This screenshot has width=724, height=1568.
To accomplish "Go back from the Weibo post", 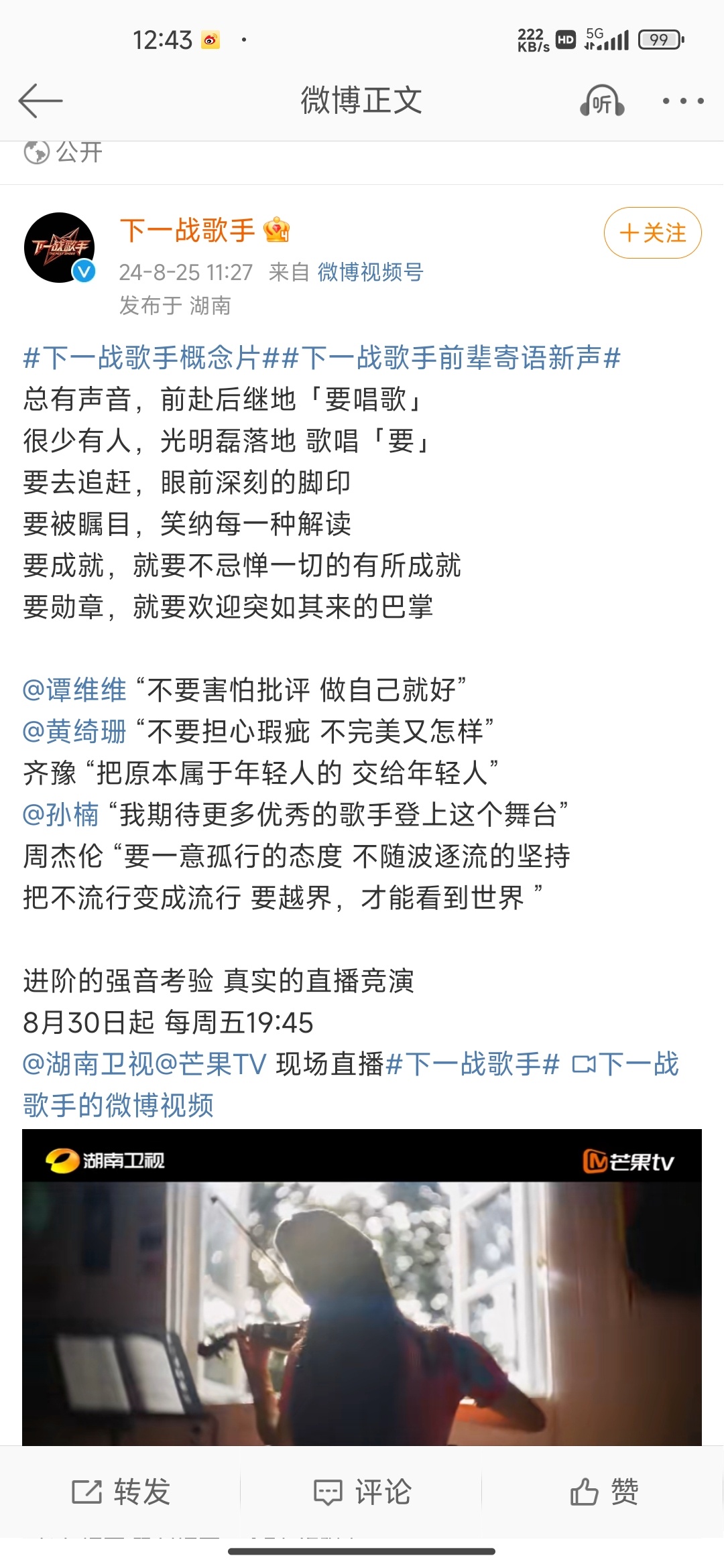I will tap(40, 101).
